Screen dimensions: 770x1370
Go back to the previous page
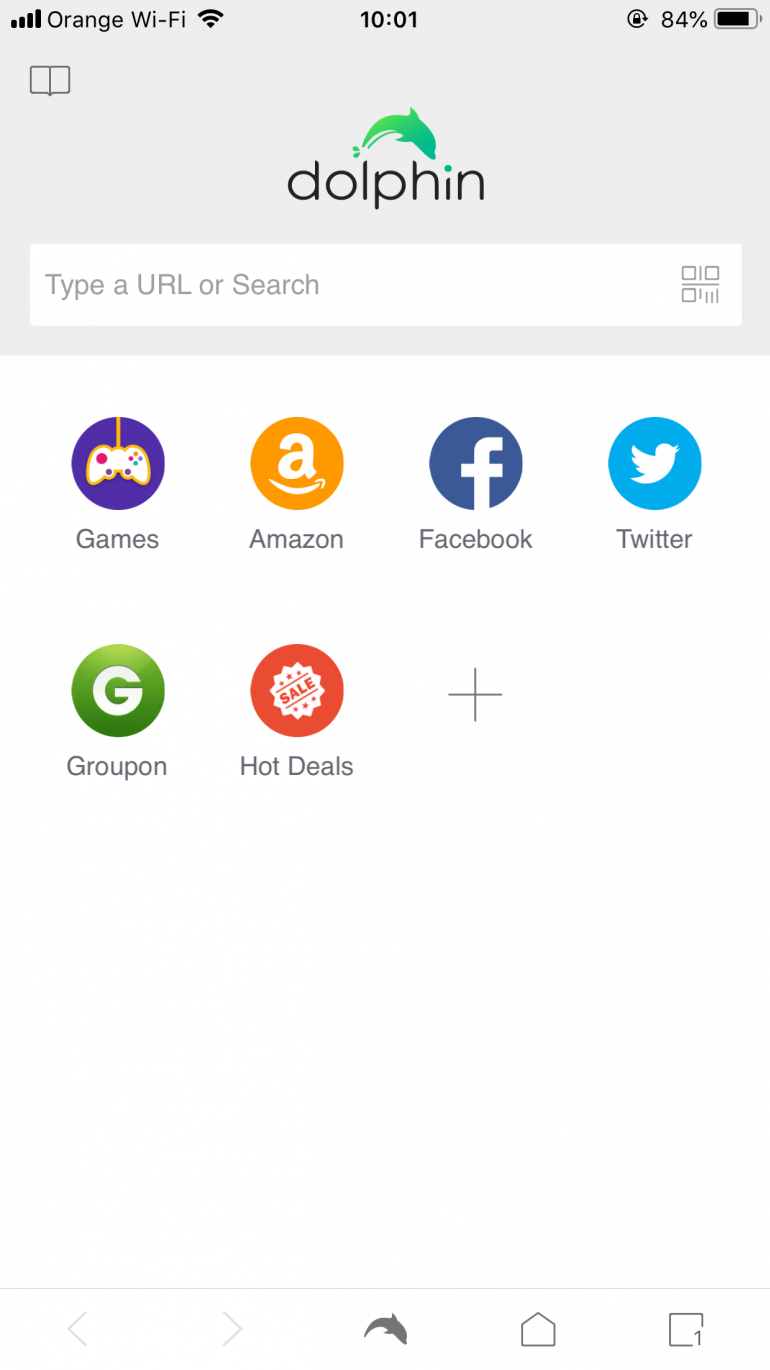point(78,1329)
